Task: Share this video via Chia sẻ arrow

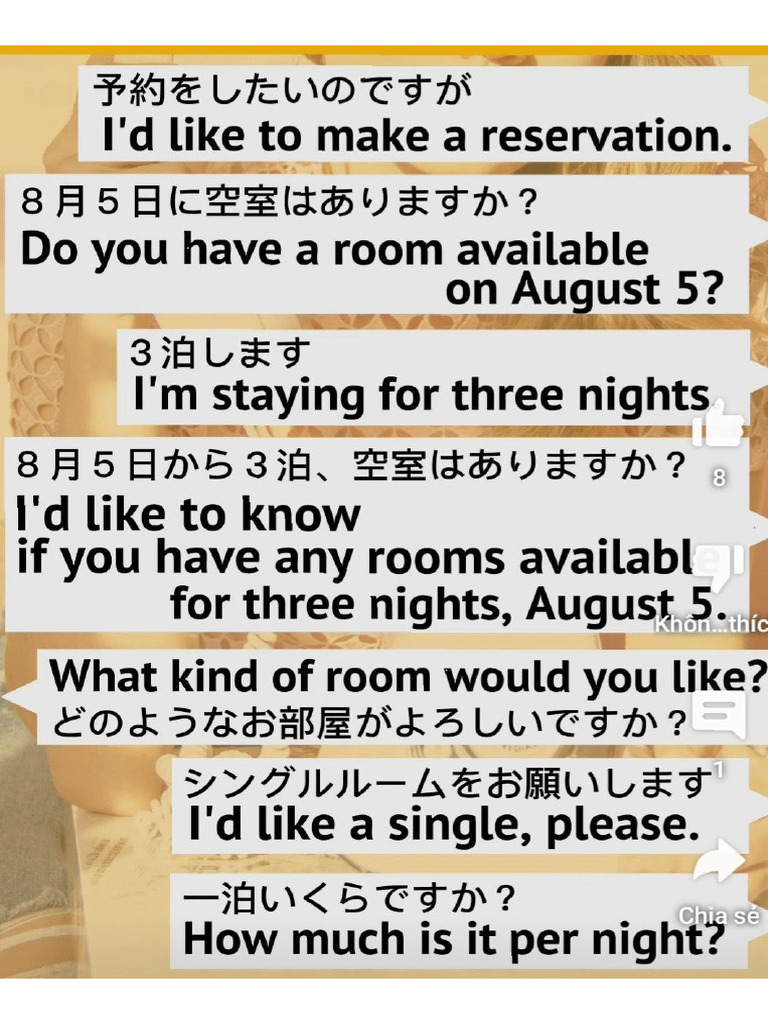Action: [719, 863]
